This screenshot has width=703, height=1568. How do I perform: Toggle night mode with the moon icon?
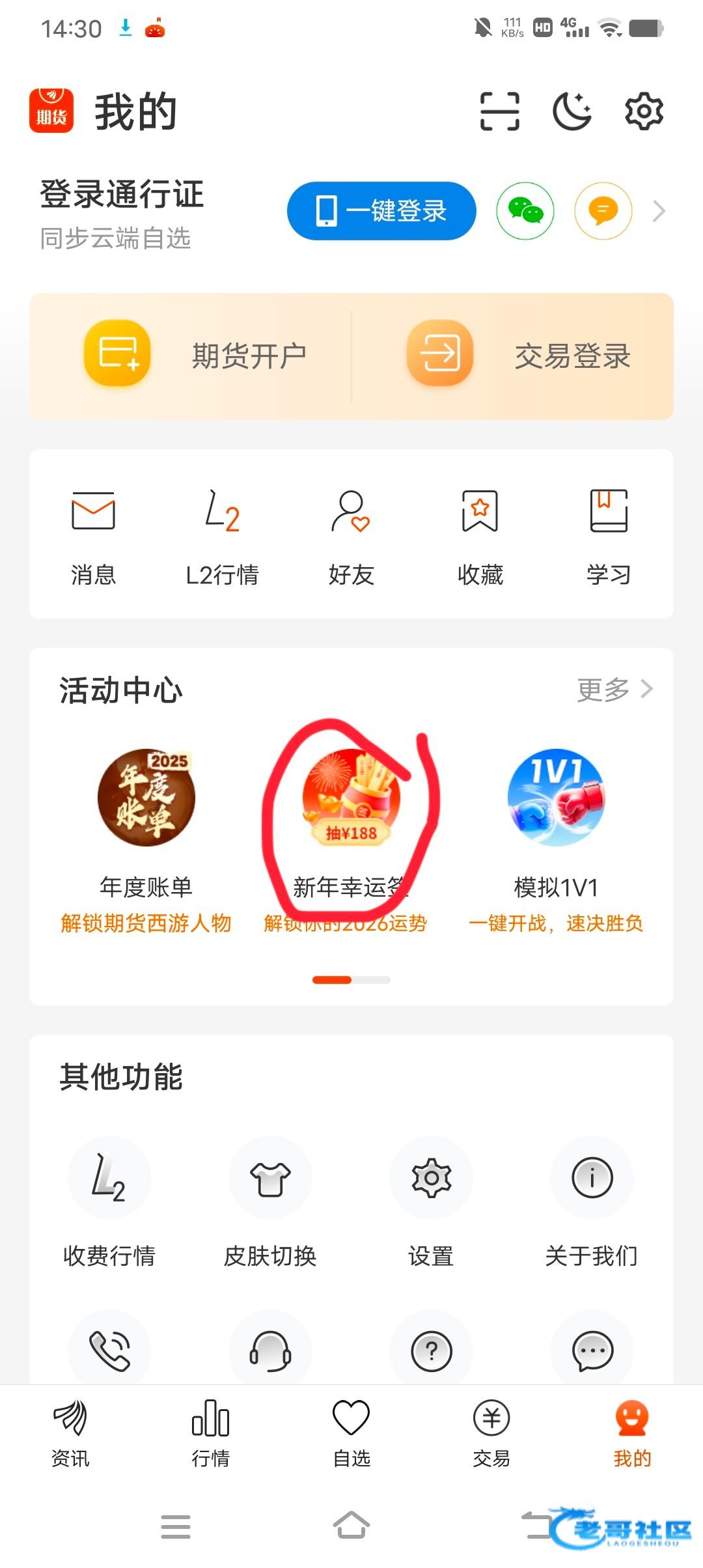[572, 111]
